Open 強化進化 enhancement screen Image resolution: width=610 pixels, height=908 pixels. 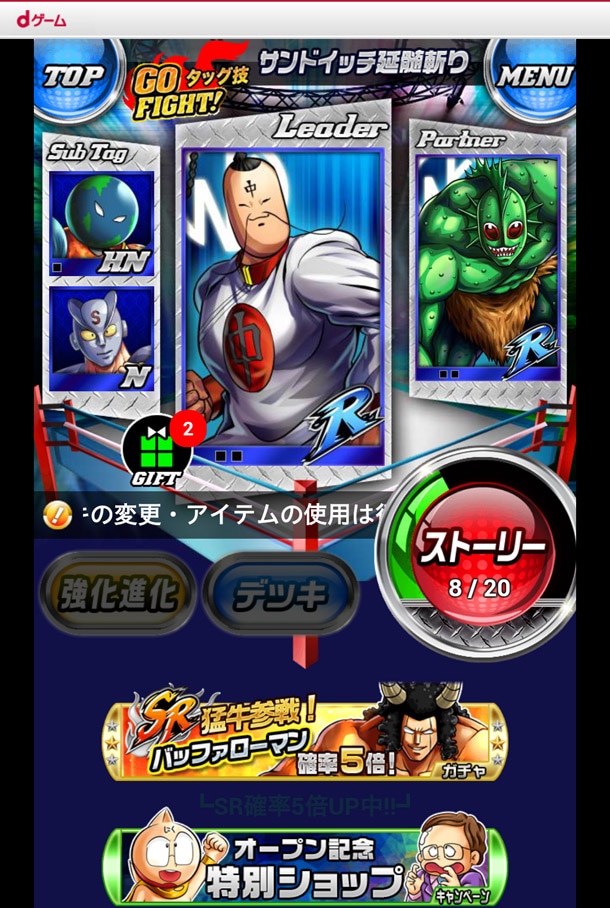[118, 596]
